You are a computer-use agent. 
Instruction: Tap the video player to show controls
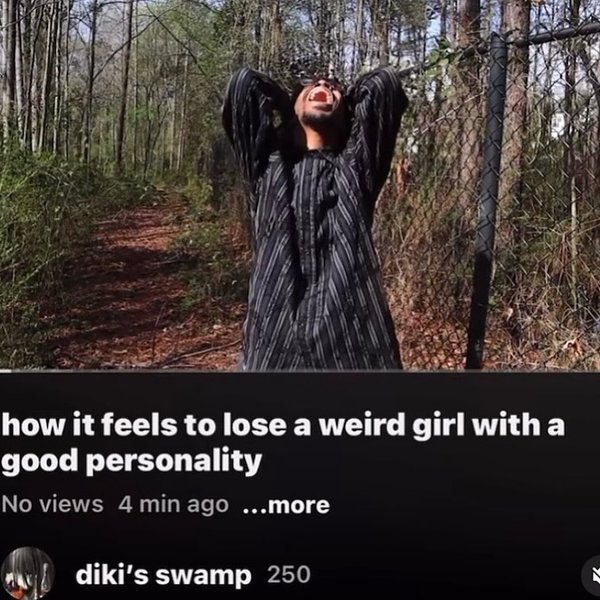(300, 185)
